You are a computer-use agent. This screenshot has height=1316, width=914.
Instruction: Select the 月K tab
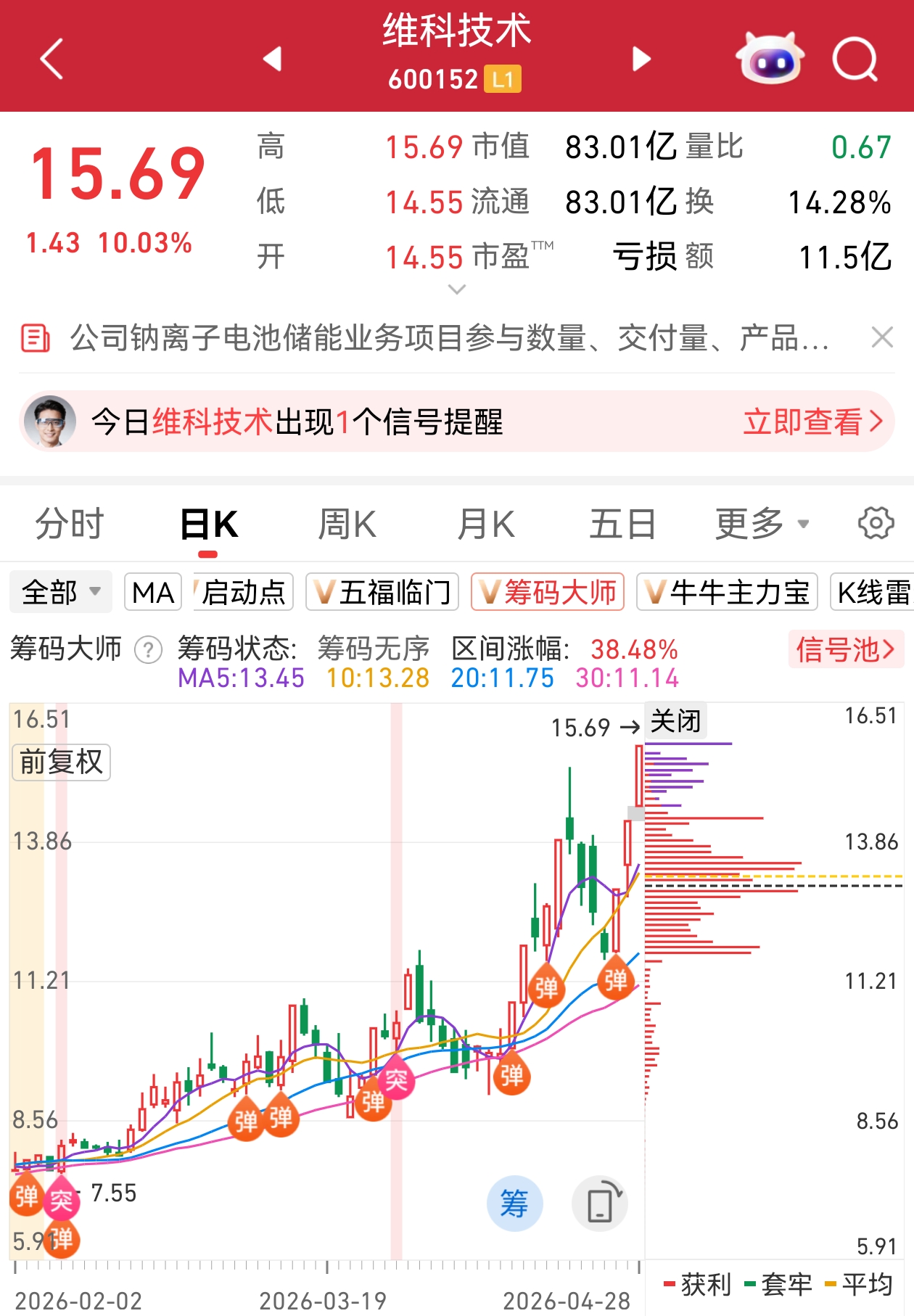(485, 524)
